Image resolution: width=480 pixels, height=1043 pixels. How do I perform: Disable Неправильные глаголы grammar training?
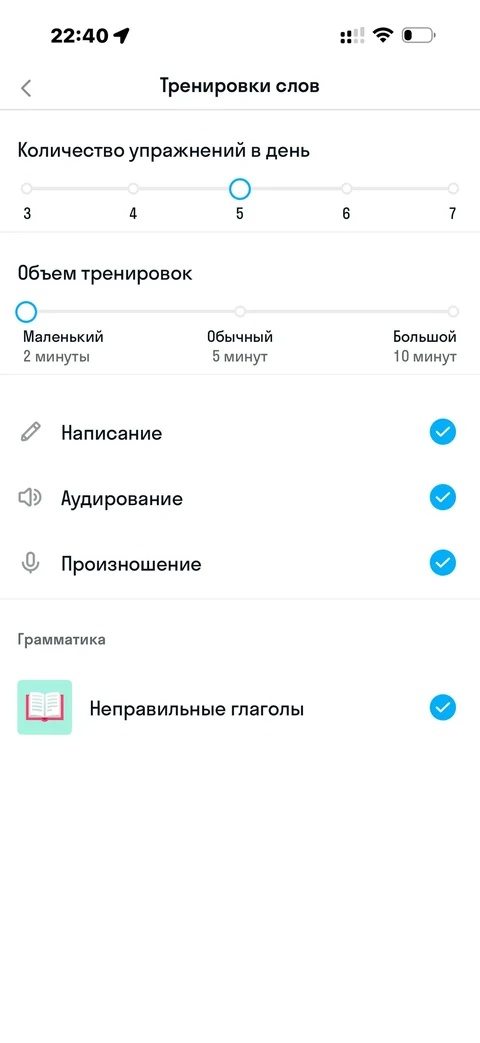click(x=443, y=707)
